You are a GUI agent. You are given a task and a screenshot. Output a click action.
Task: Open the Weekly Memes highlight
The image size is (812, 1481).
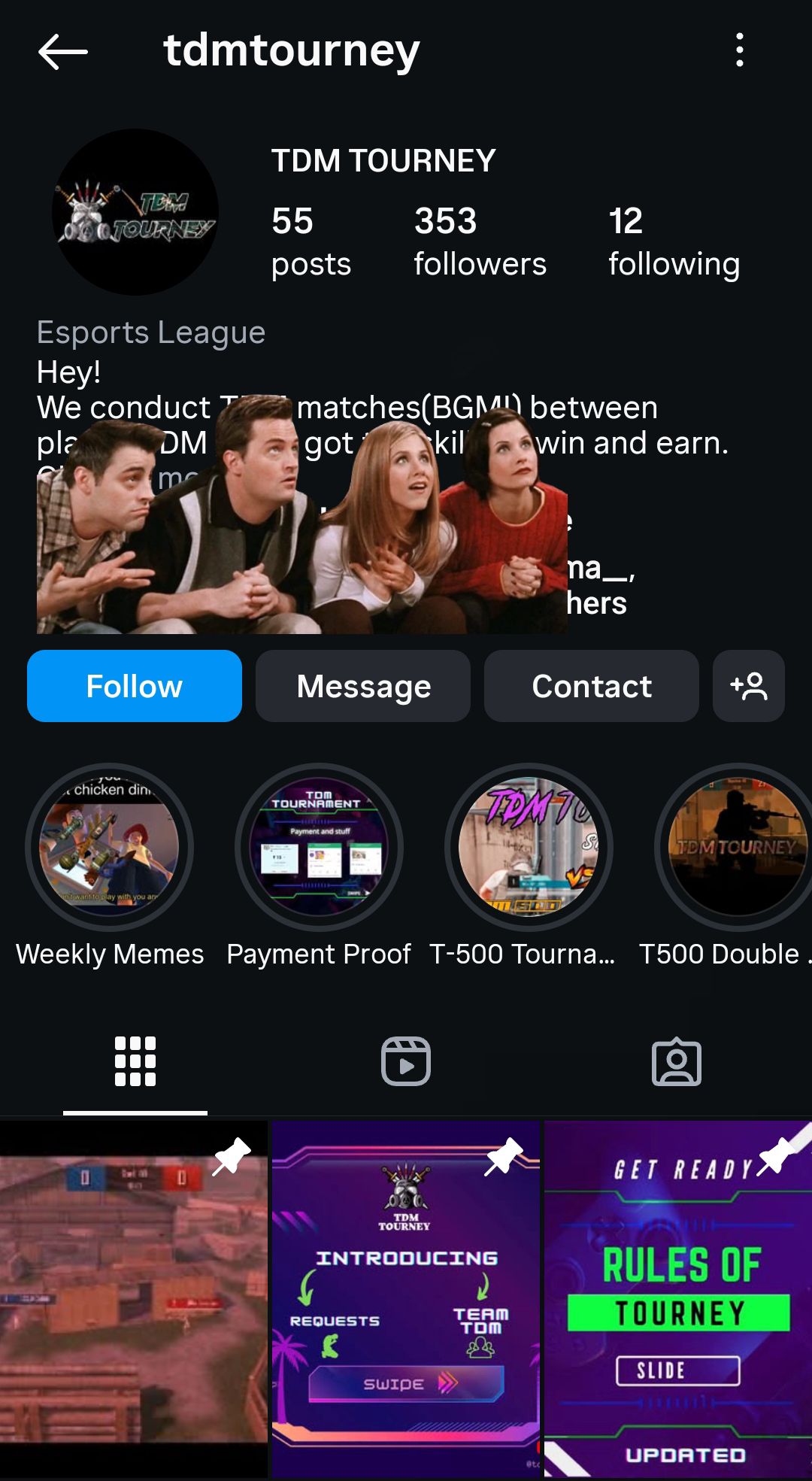[x=110, y=848]
